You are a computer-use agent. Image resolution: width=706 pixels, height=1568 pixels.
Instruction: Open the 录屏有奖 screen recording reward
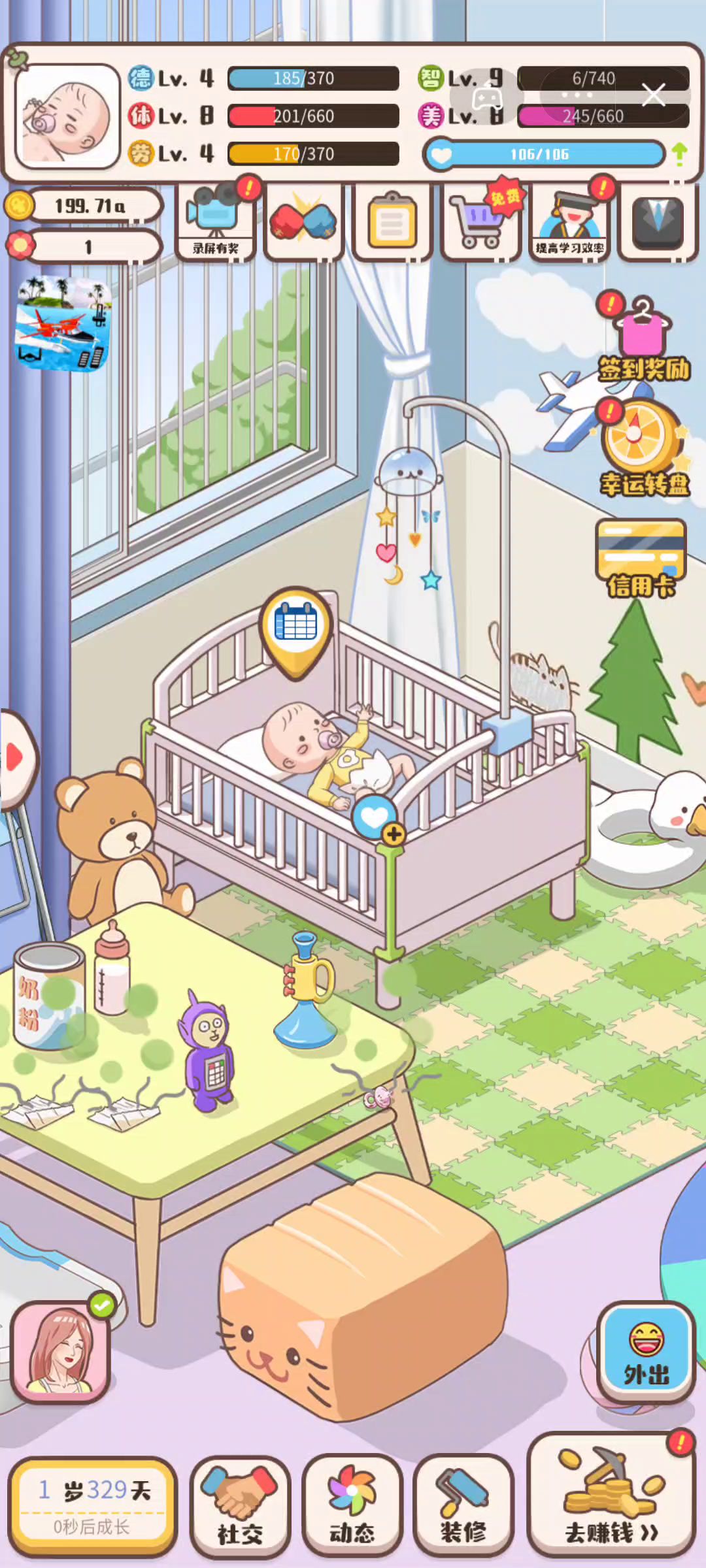[216, 222]
